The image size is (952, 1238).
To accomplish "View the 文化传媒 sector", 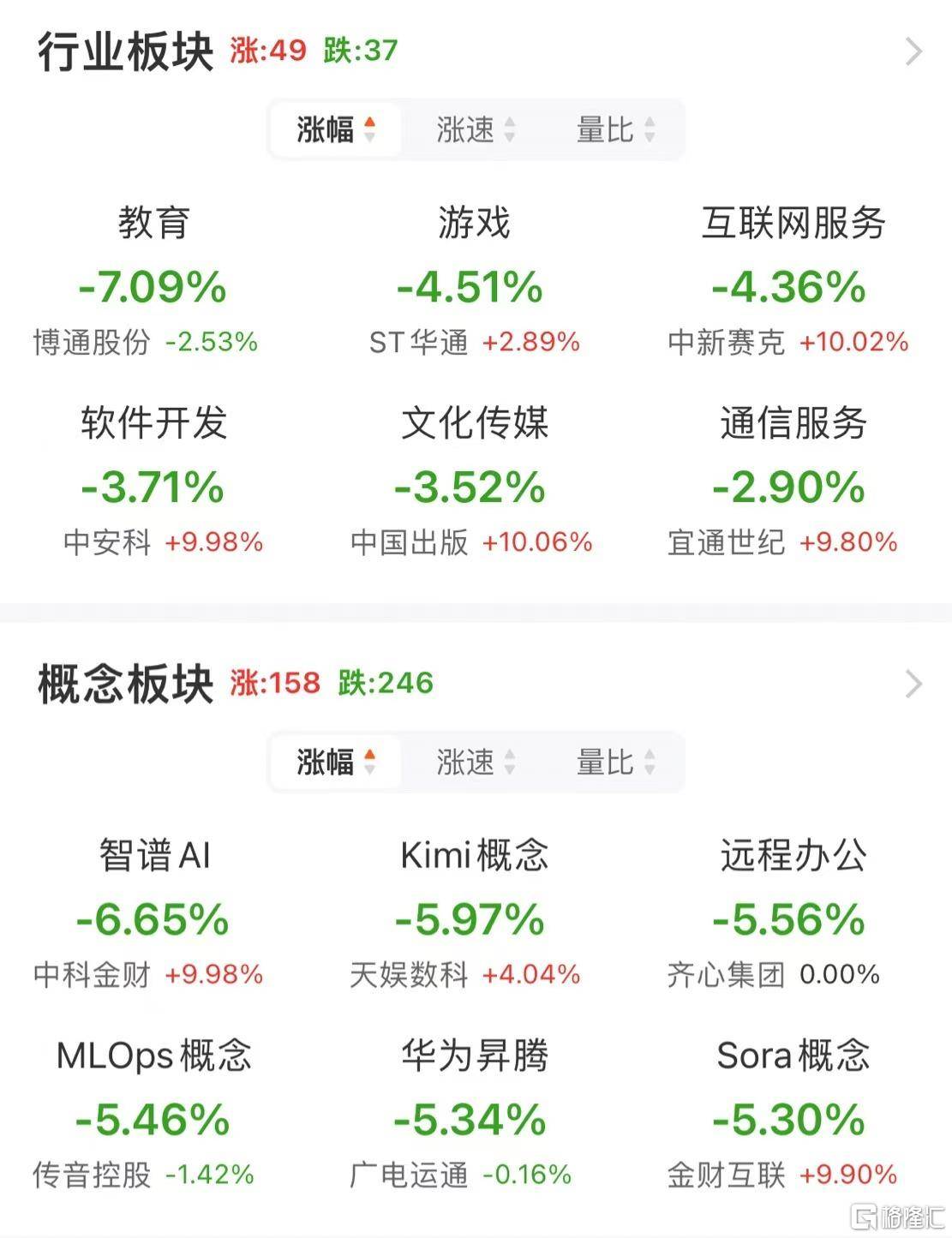I will click(x=473, y=483).
